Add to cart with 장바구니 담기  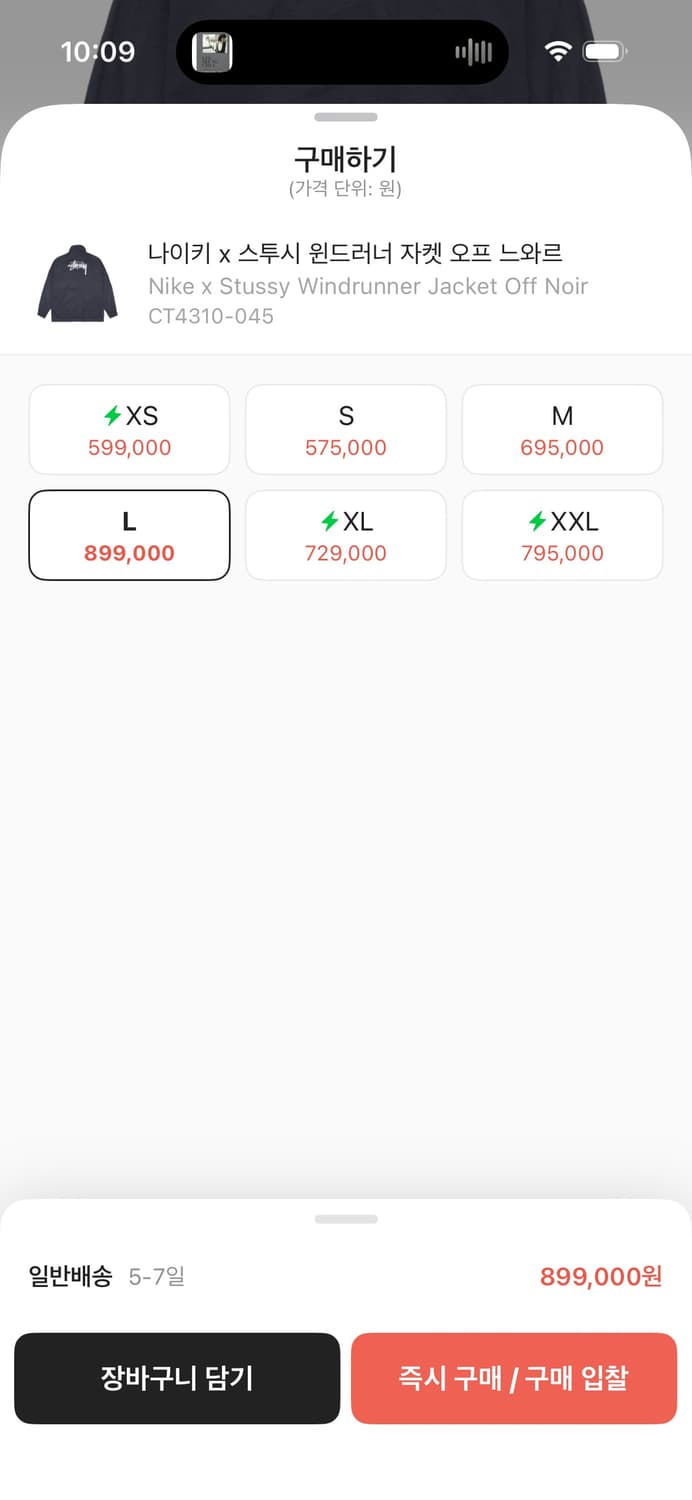click(x=177, y=1378)
